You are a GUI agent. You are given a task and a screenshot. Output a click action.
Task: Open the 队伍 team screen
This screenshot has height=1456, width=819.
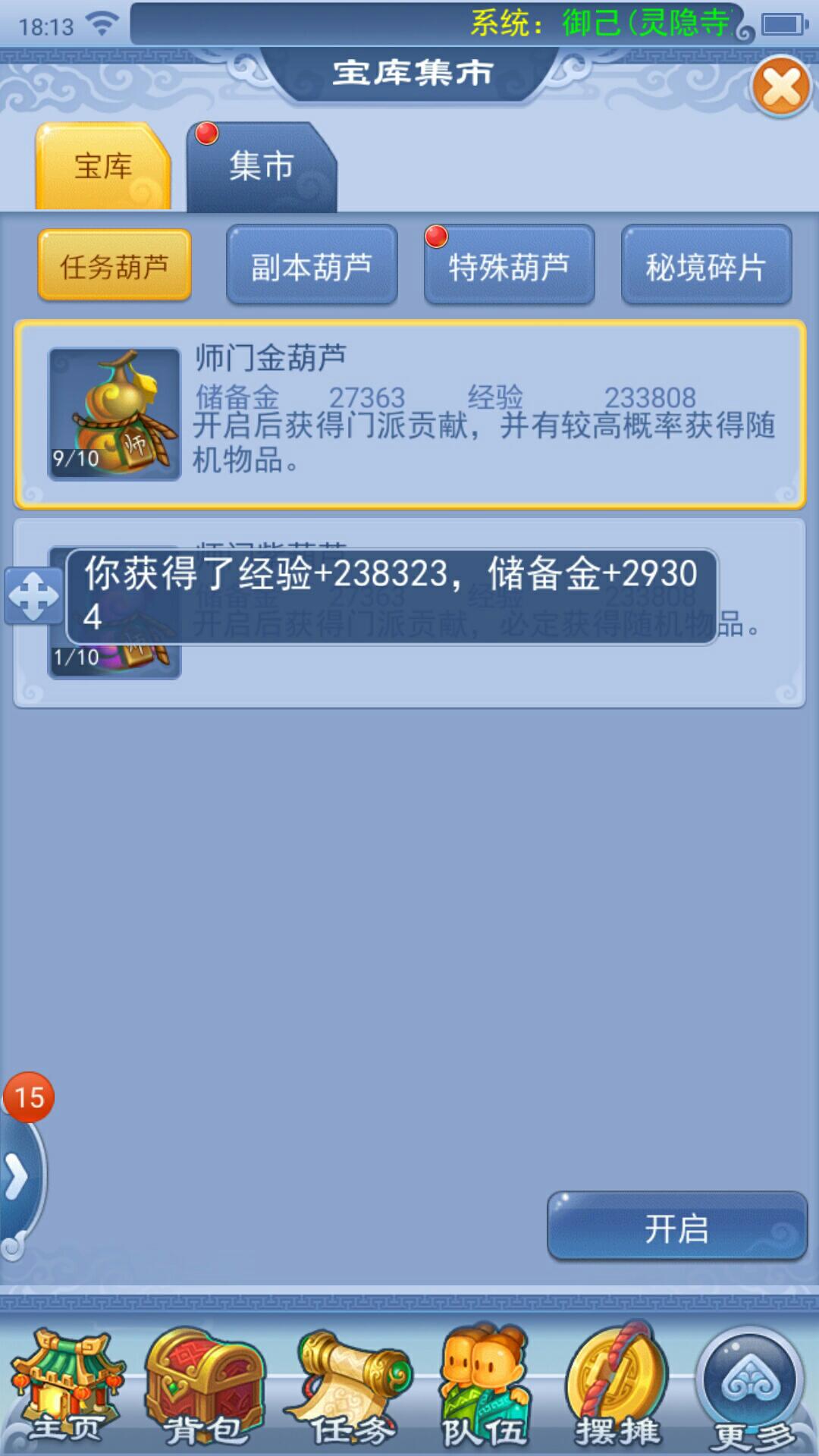tap(485, 1389)
